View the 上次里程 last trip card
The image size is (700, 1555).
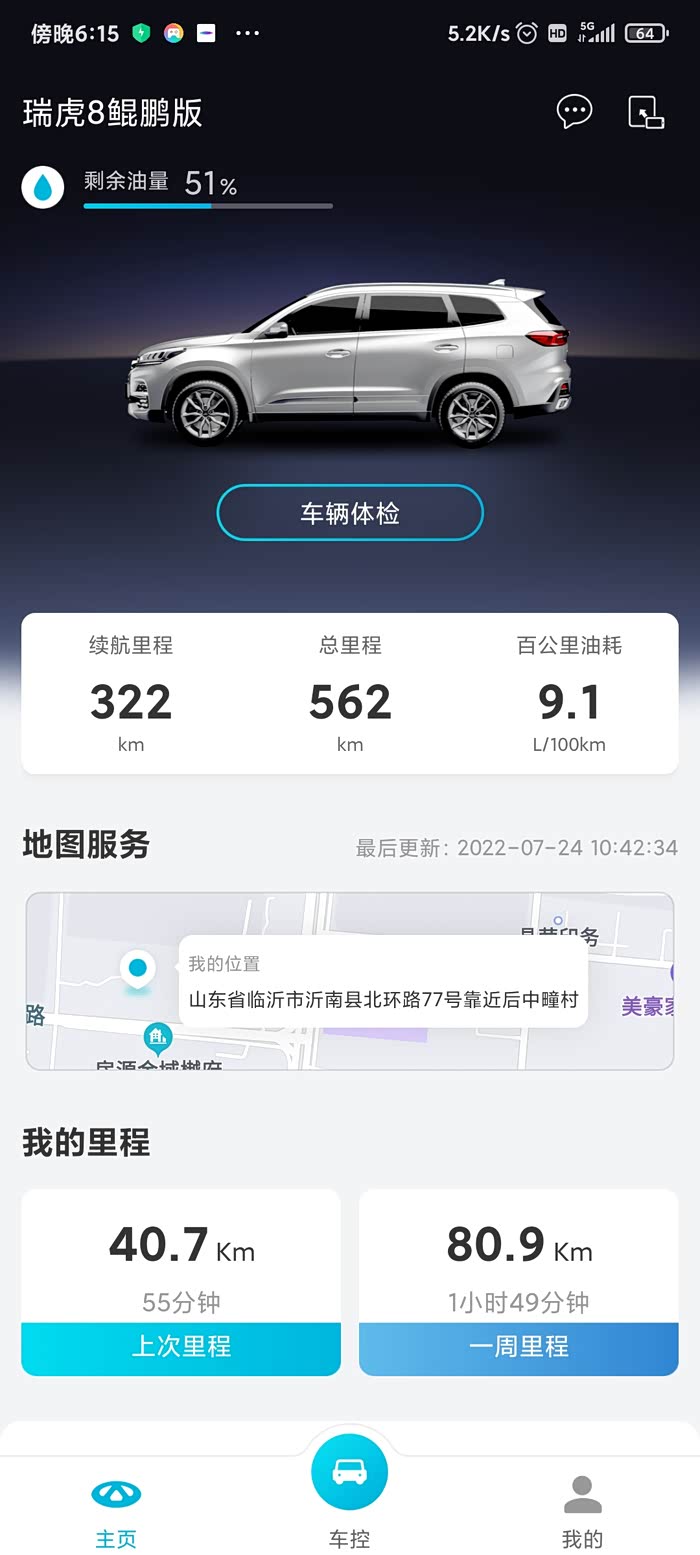click(x=181, y=1282)
